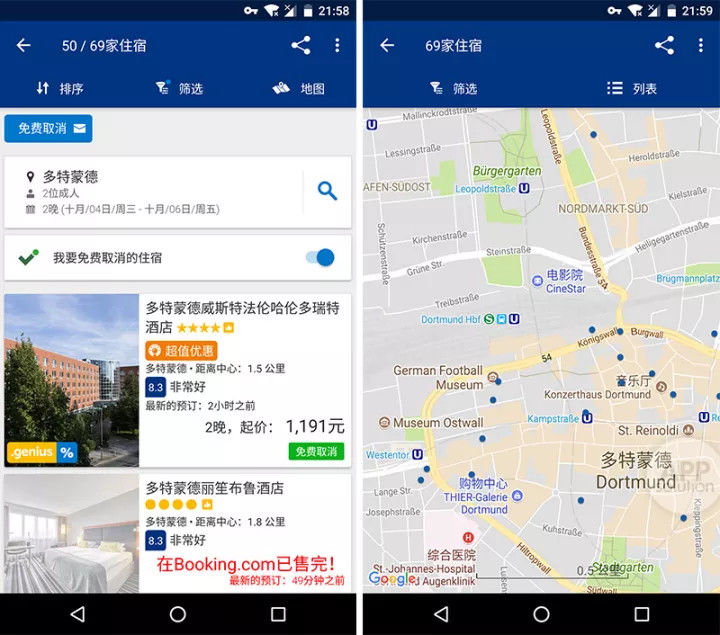The width and height of the screenshot is (720, 635).
Task: Edit the 多特蒙德 search details card
Action: tap(150, 192)
